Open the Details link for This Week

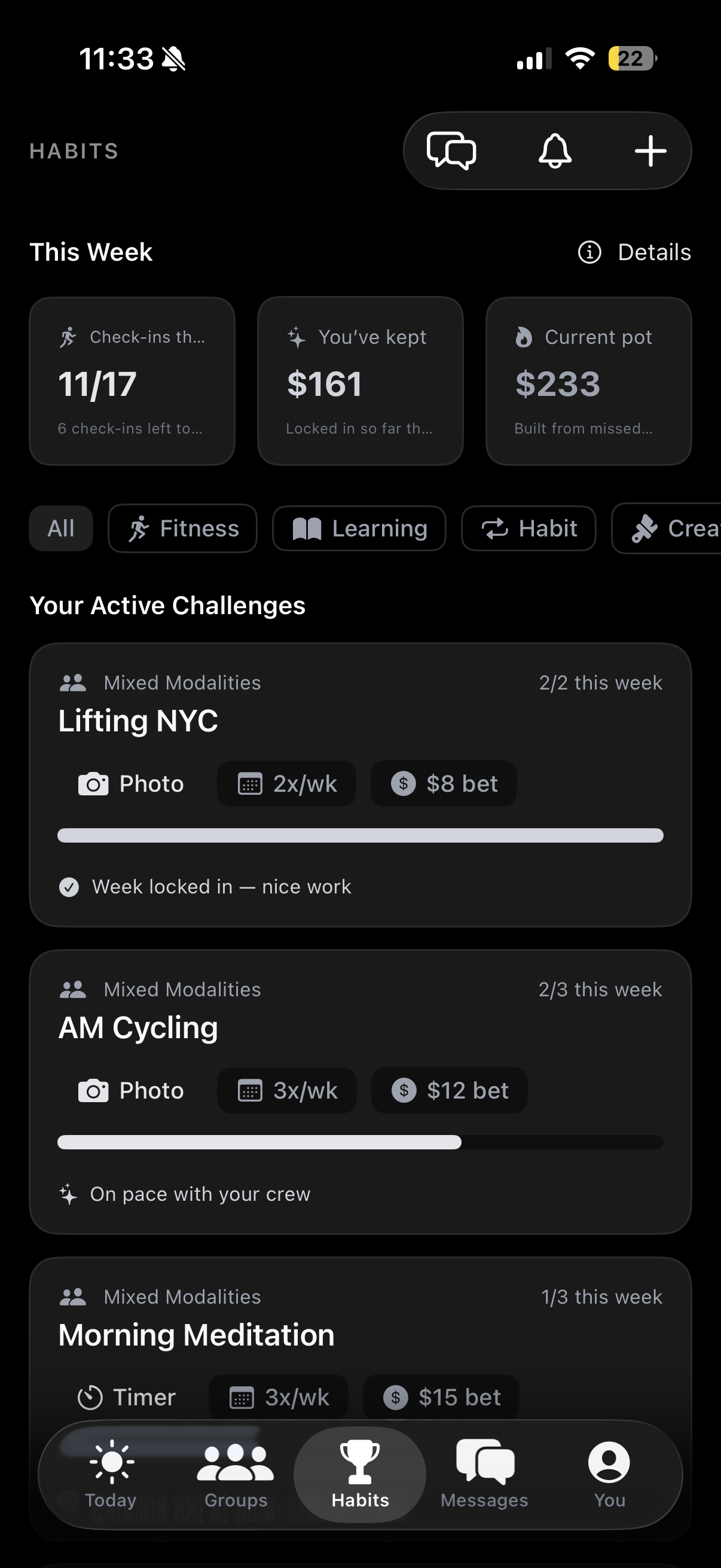[653, 252]
